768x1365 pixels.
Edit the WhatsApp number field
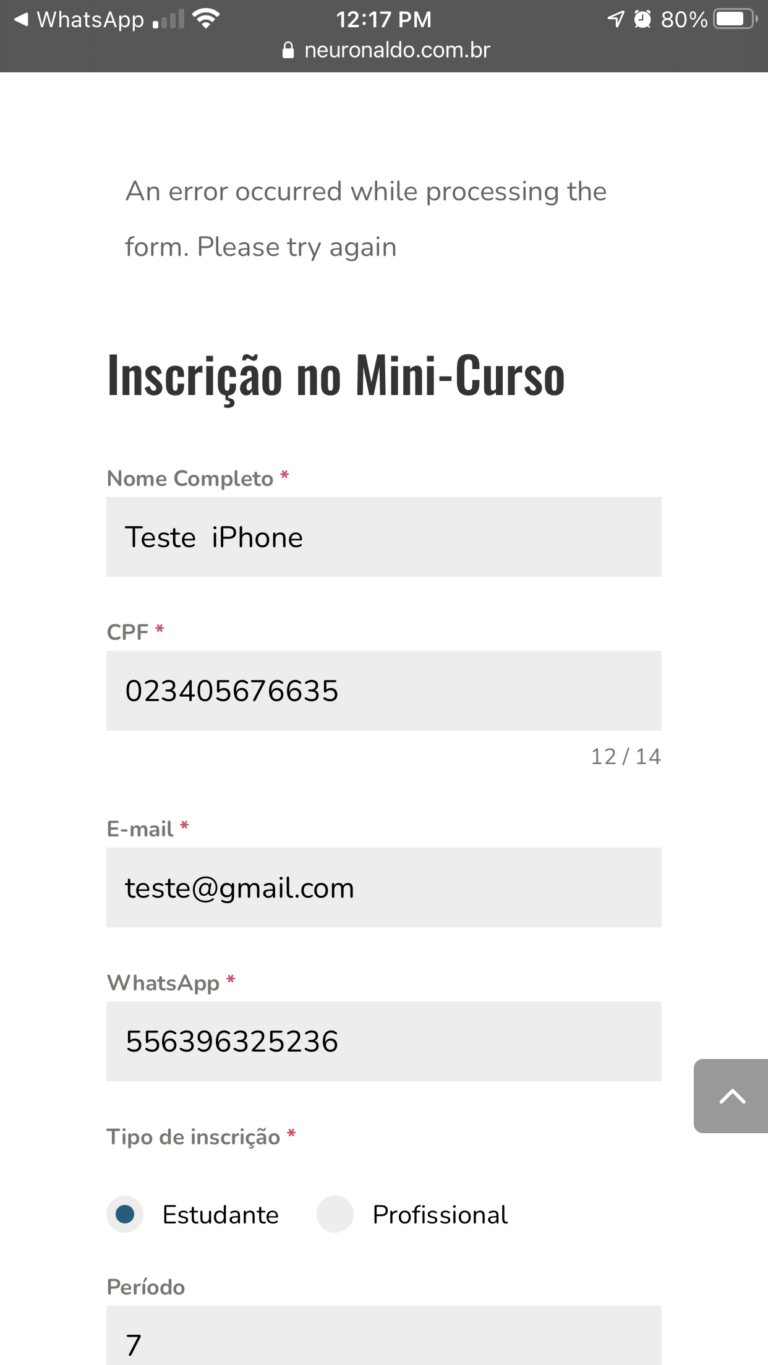pyautogui.click(x=384, y=1041)
